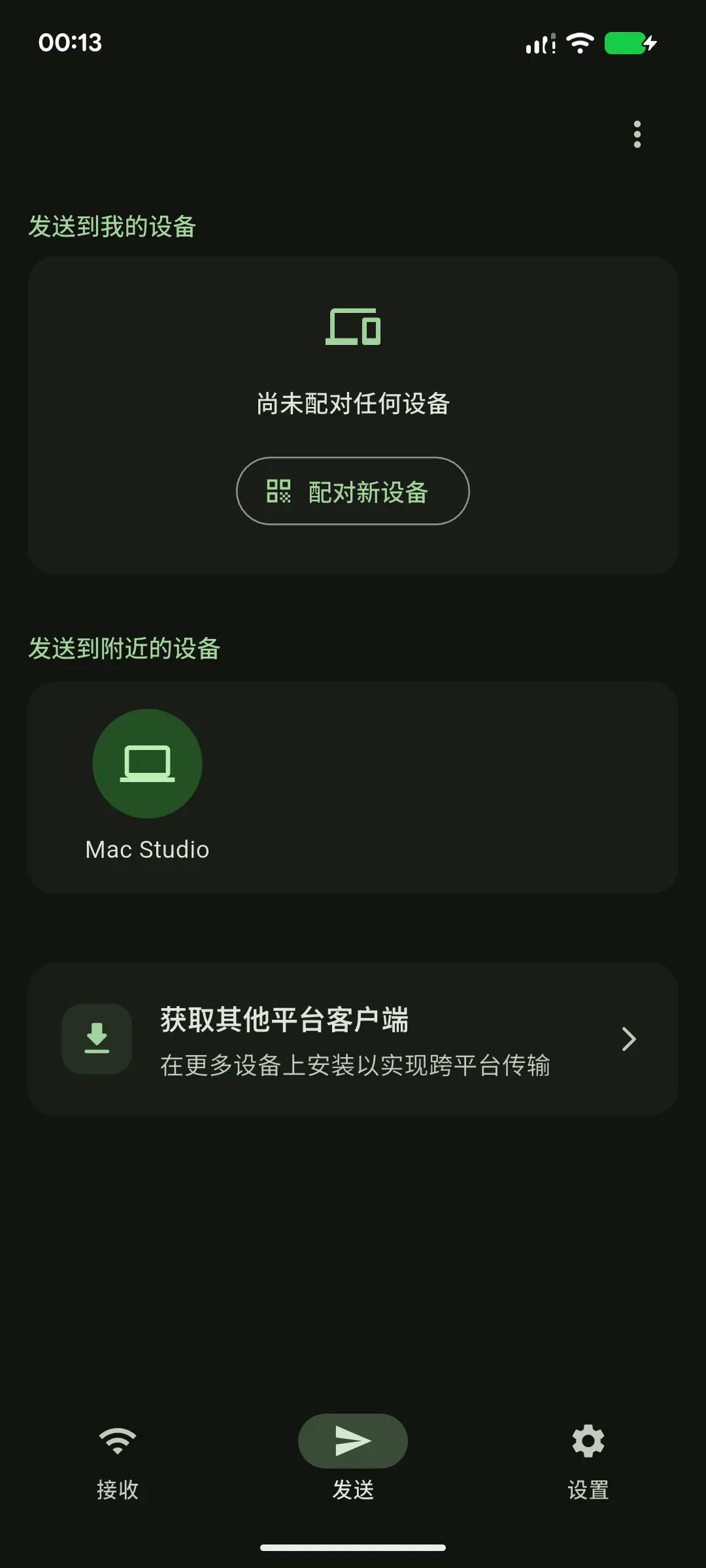Tap the clock showing 00:13

click(70, 43)
